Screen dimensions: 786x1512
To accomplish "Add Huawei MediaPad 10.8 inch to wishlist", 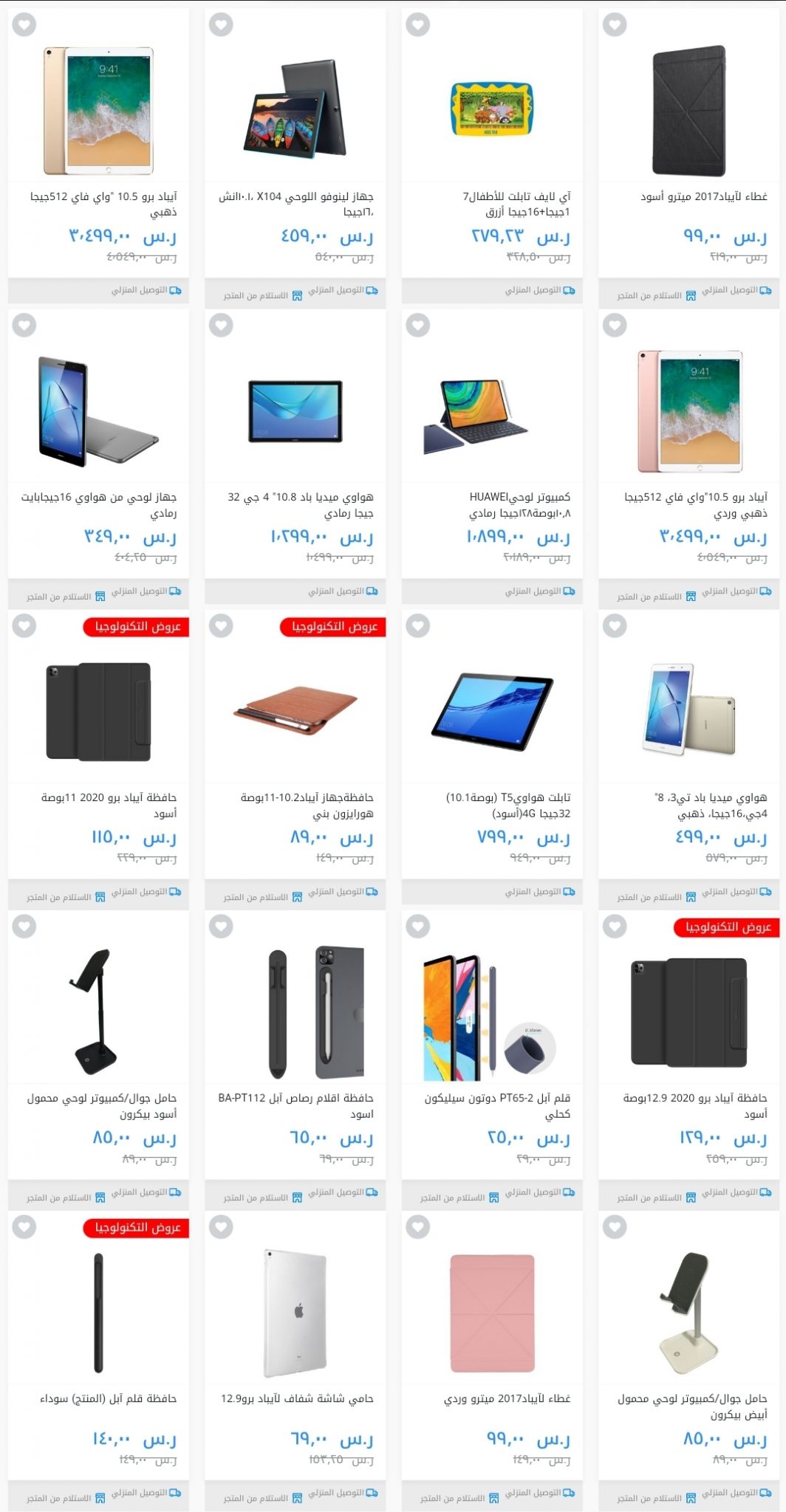I will tap(221, 326).
